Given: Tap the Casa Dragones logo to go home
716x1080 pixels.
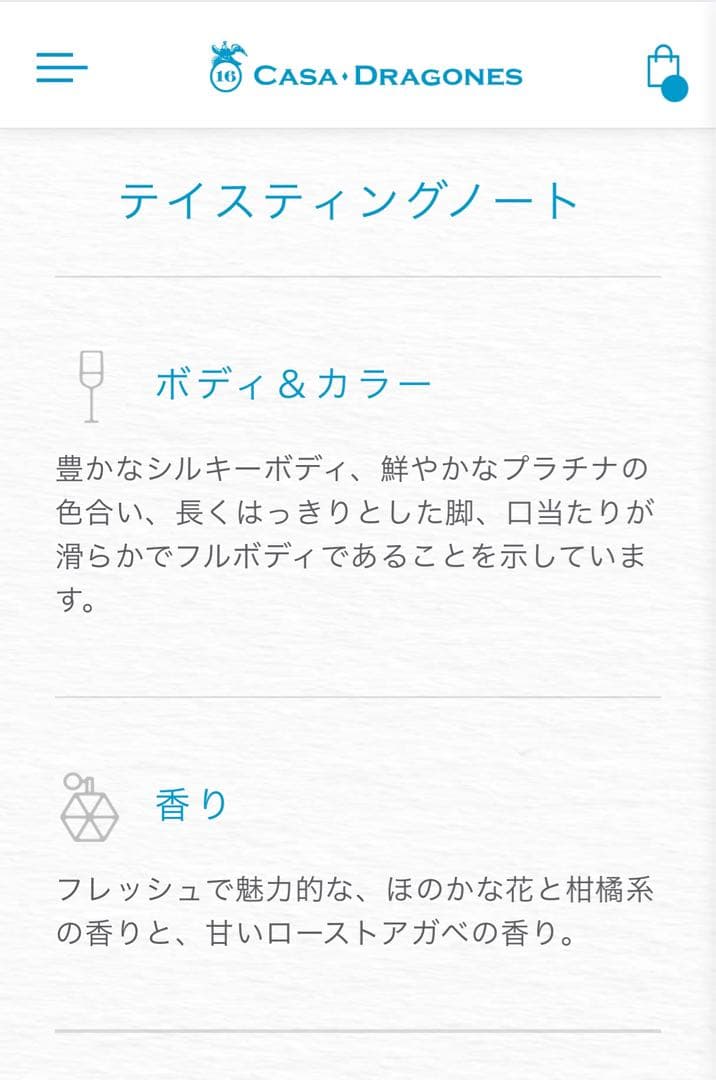Looking at the screenshot, I should (x=366, y=70).
